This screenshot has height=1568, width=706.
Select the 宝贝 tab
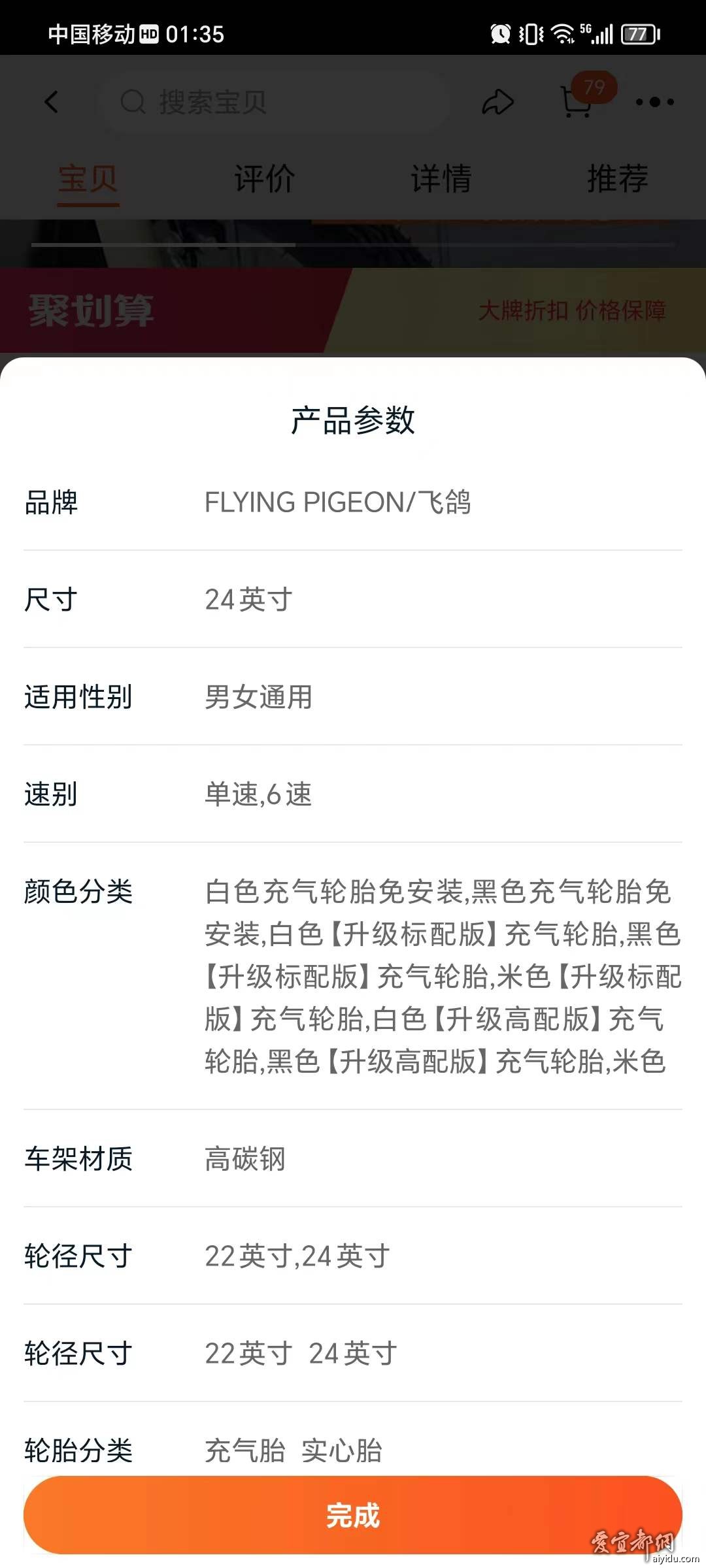click(x=88, y=178)
